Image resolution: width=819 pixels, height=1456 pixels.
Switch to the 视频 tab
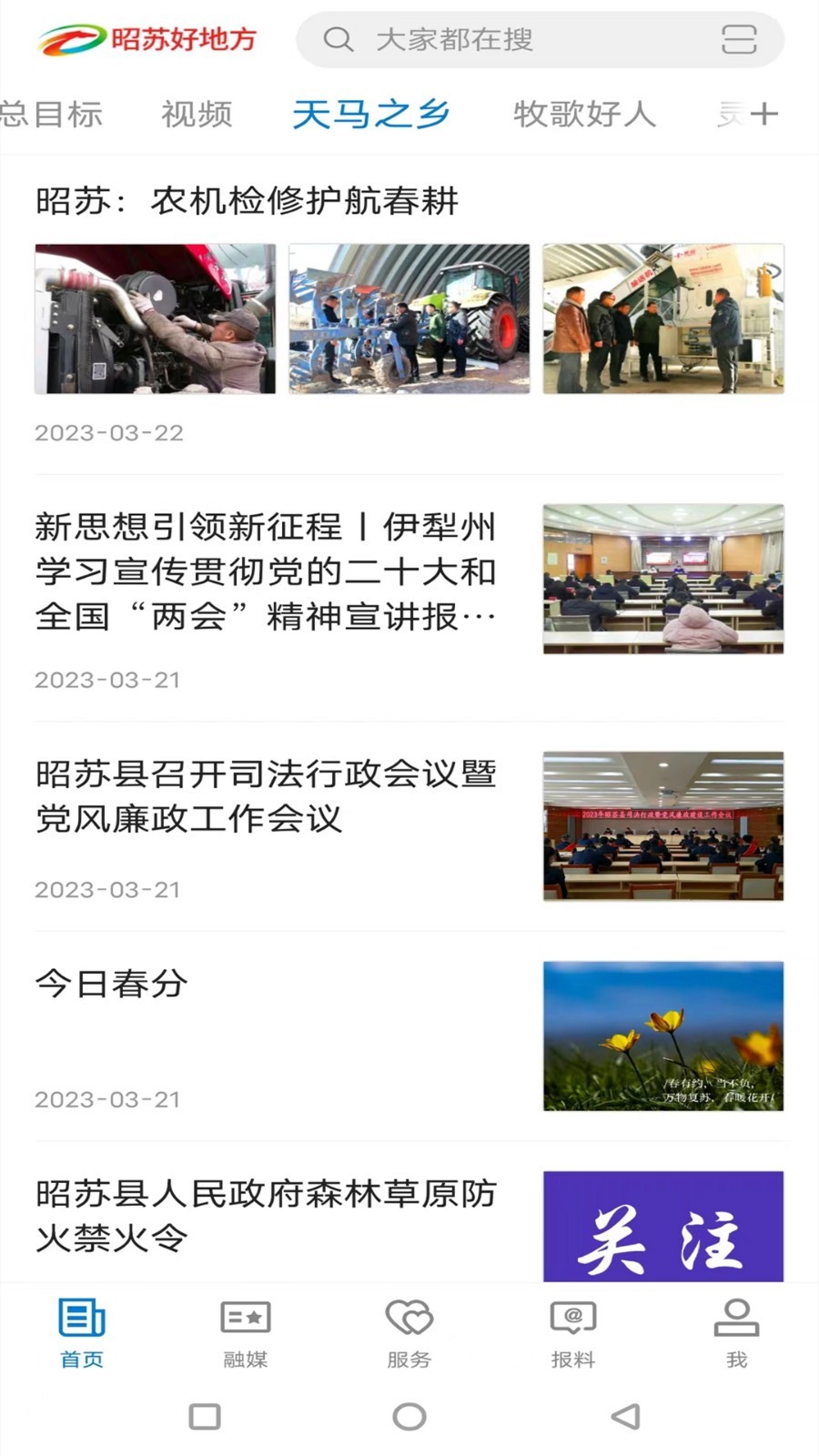point(197,115)
